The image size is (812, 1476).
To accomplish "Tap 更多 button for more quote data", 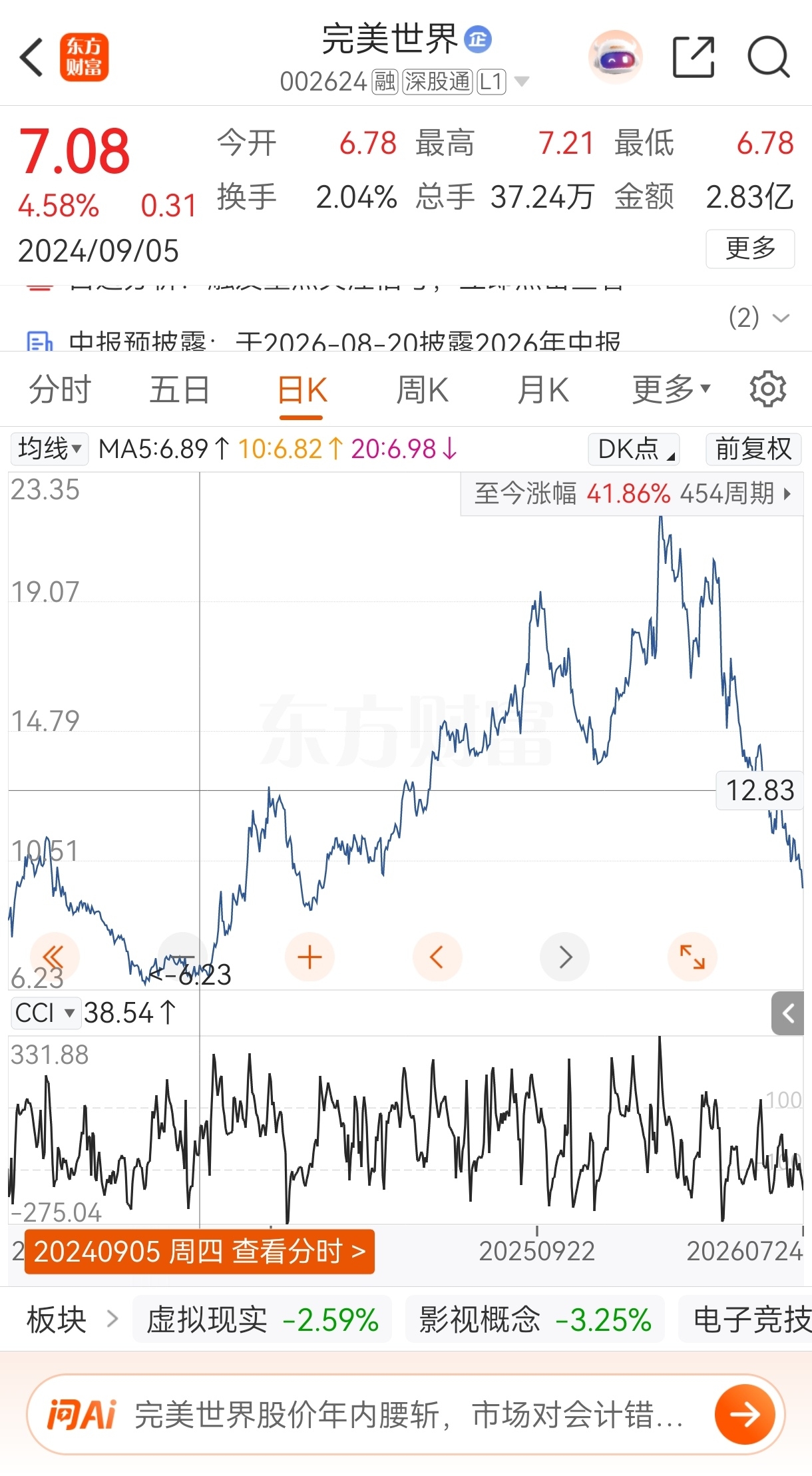I will (750, 248).
